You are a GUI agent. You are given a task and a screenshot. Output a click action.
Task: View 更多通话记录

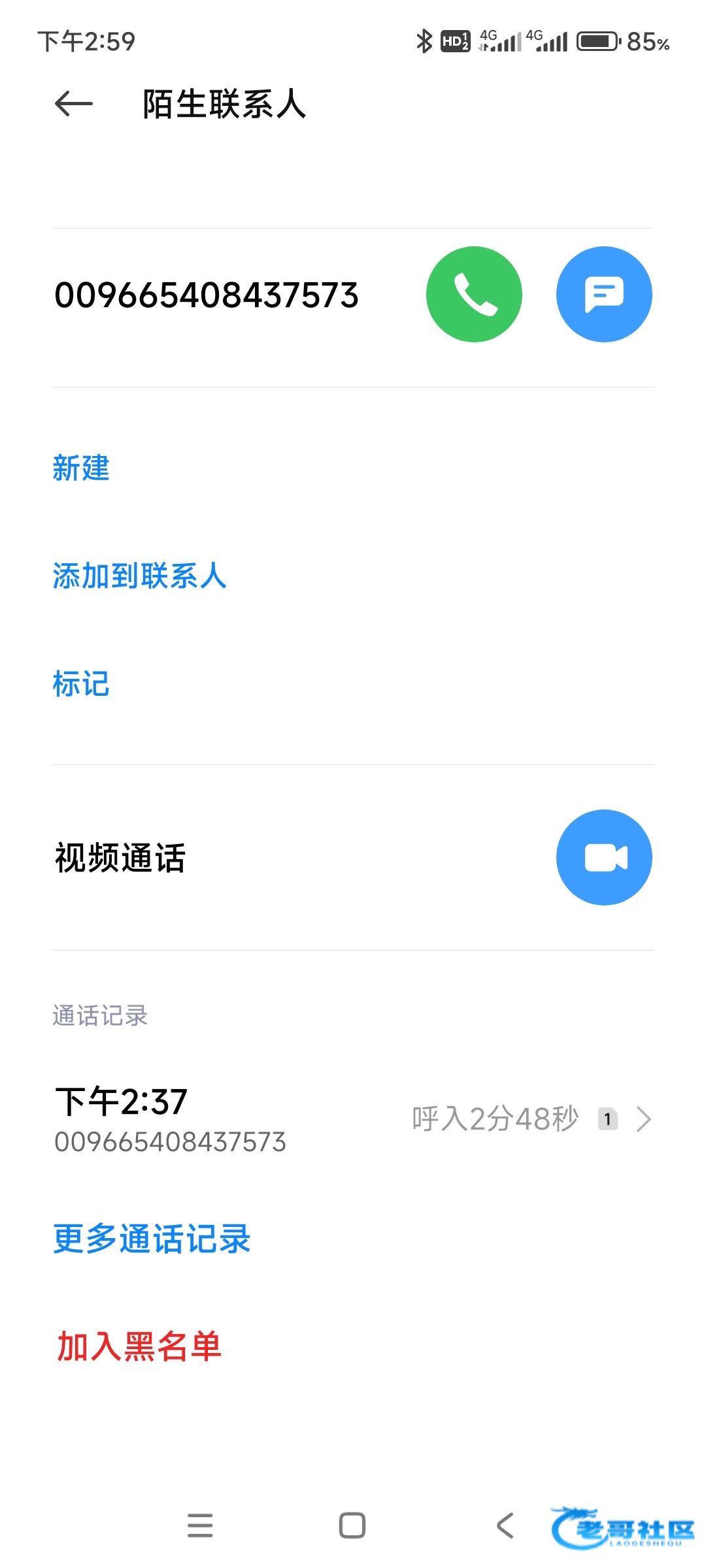click(x=152, y=1239)
